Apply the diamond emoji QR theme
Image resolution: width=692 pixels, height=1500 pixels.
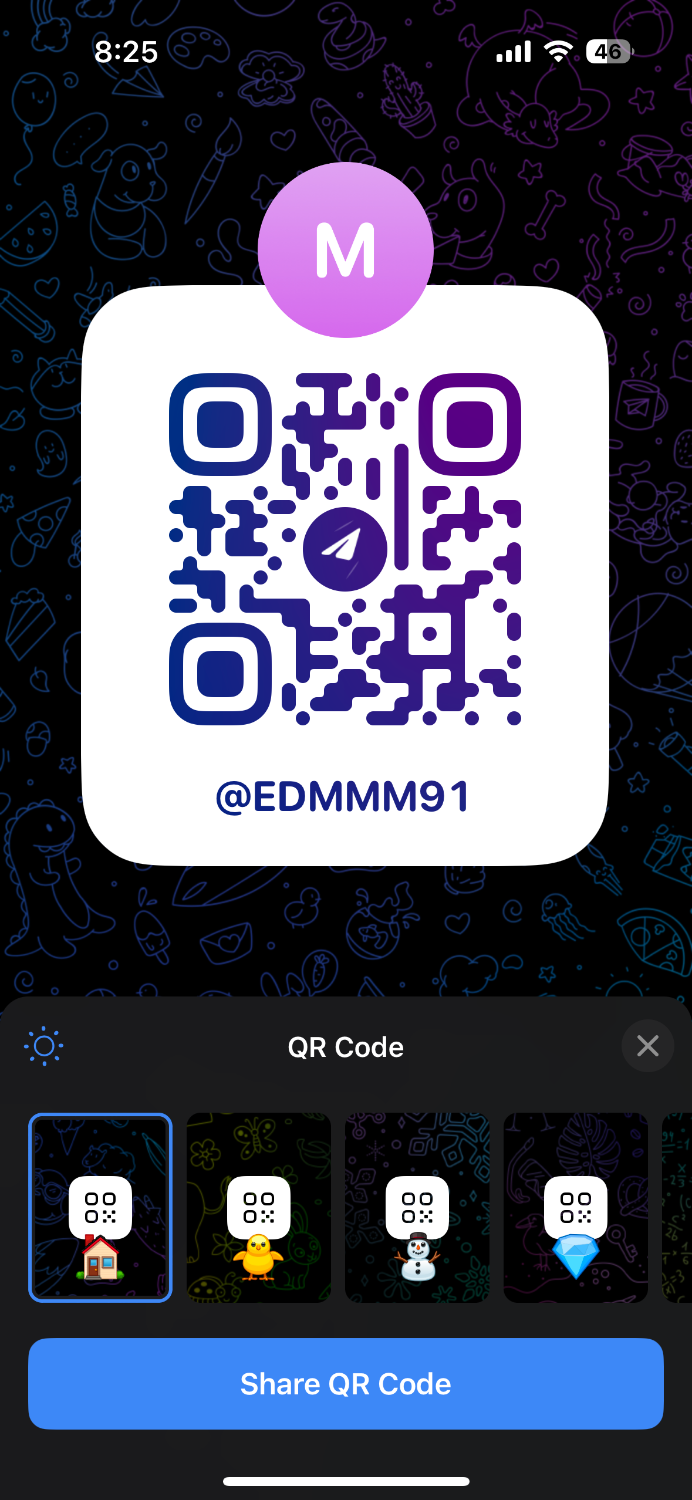click(575, 1208)
